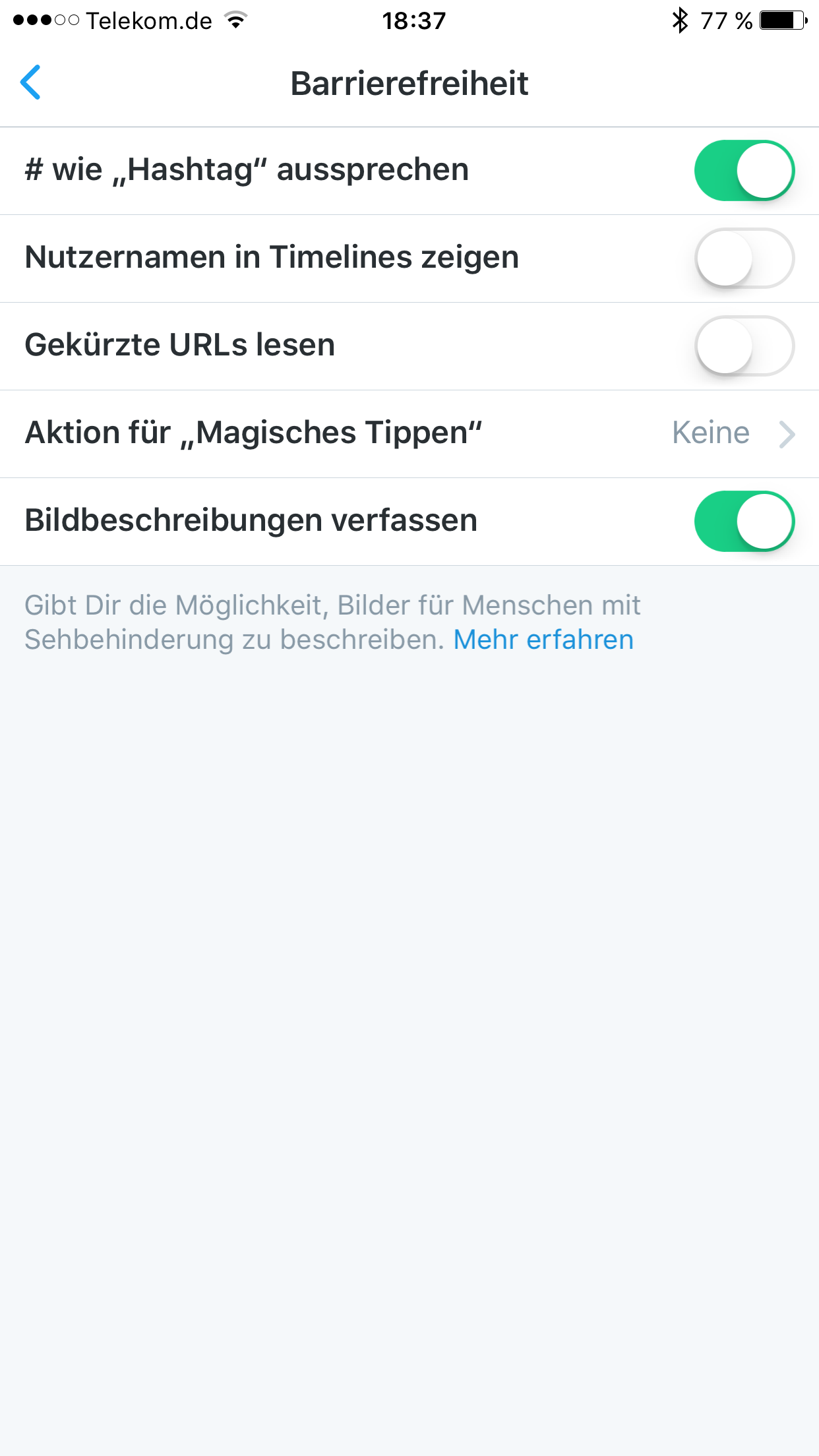Go back from Barrierefreiheit
Image resolution: width=819 pixels, height=1456 pixels.
[x=31, y=82]
